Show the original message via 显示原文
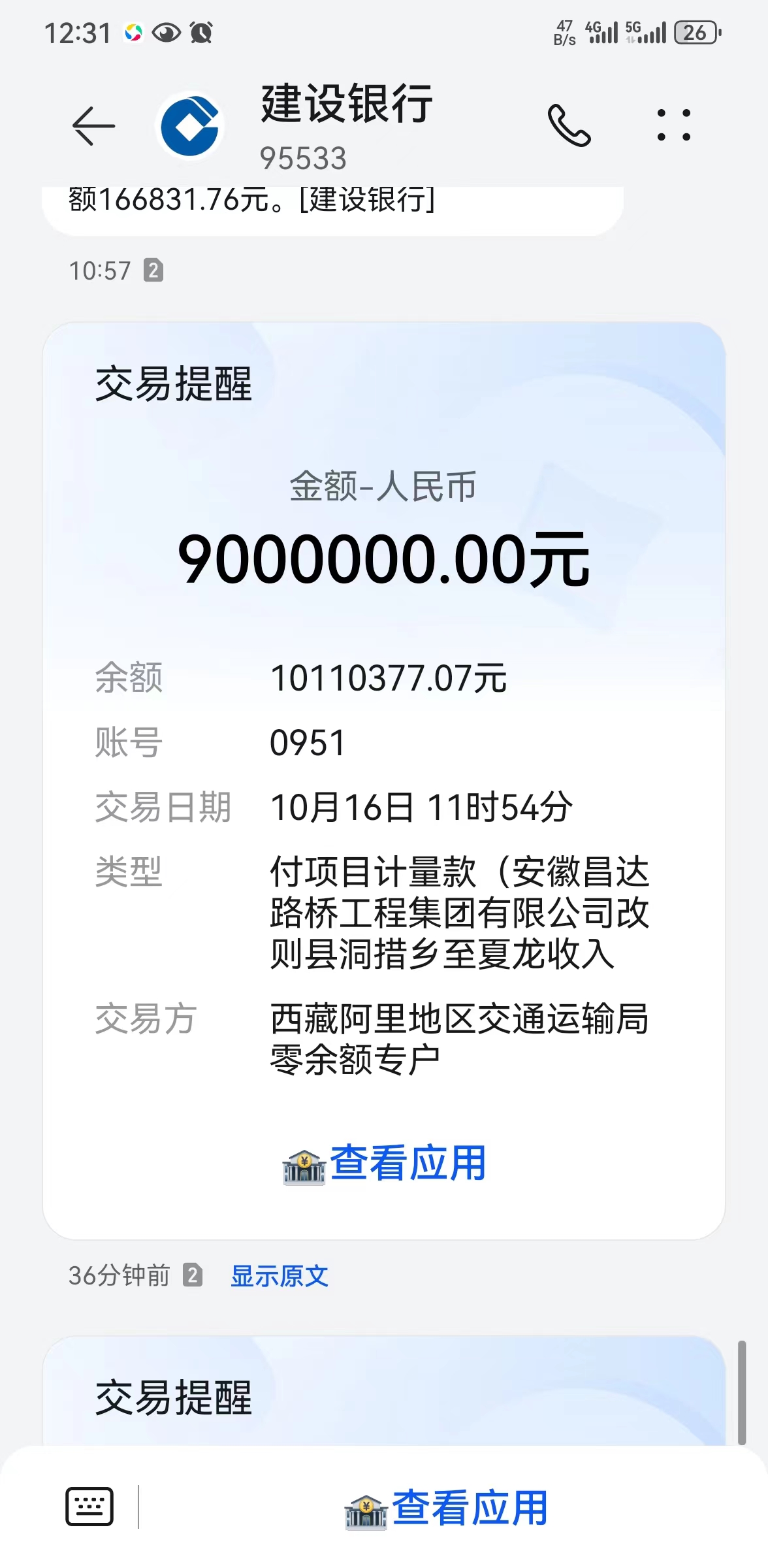This screenshot has height=1568, width=768. pyautogui.click(x=280, y=1276)
